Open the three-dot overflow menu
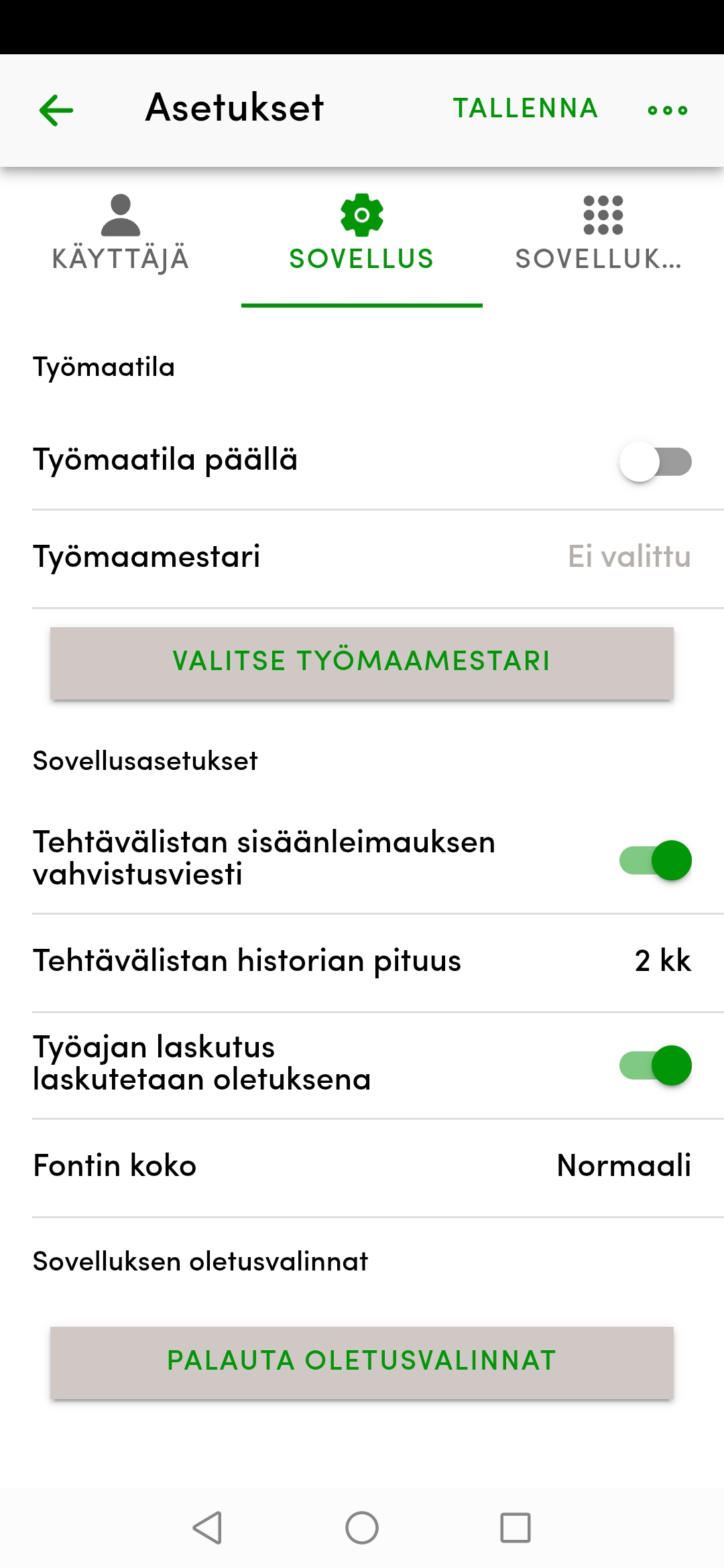The height and width of the screenshot is (1568, 724). click(x=666, y=109)
